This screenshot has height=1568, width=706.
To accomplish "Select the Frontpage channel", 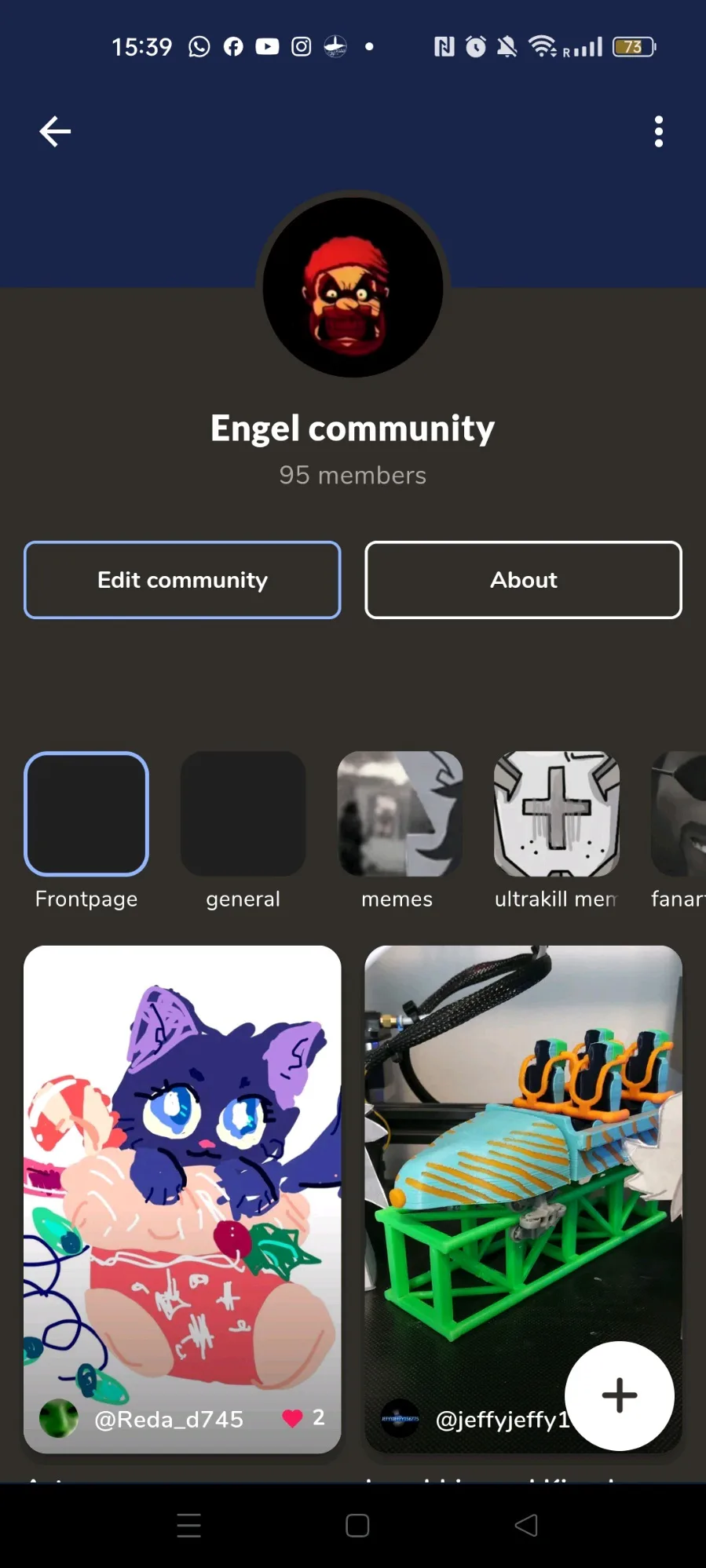I will (x=86, y=814).
